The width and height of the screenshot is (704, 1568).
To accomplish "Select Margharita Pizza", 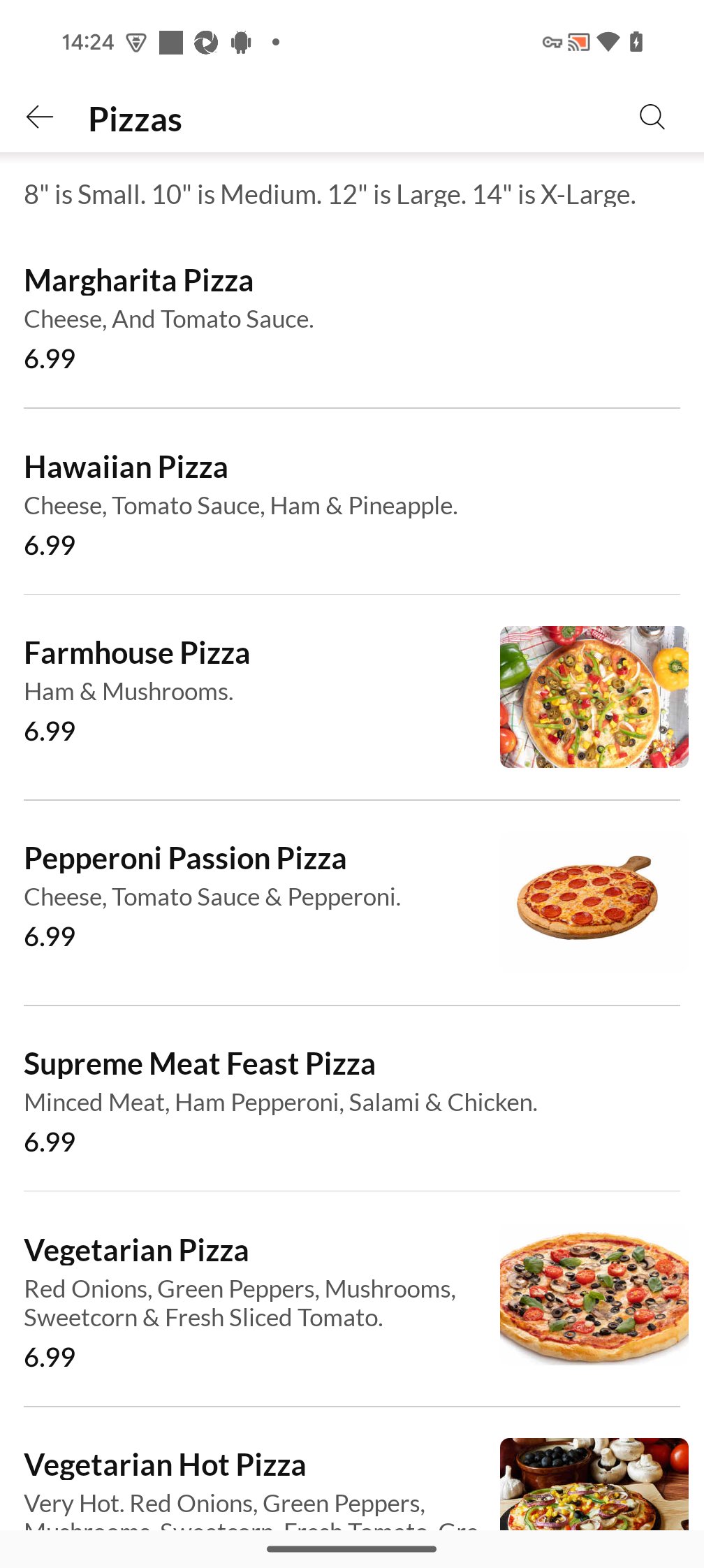I will pos(139,281).
